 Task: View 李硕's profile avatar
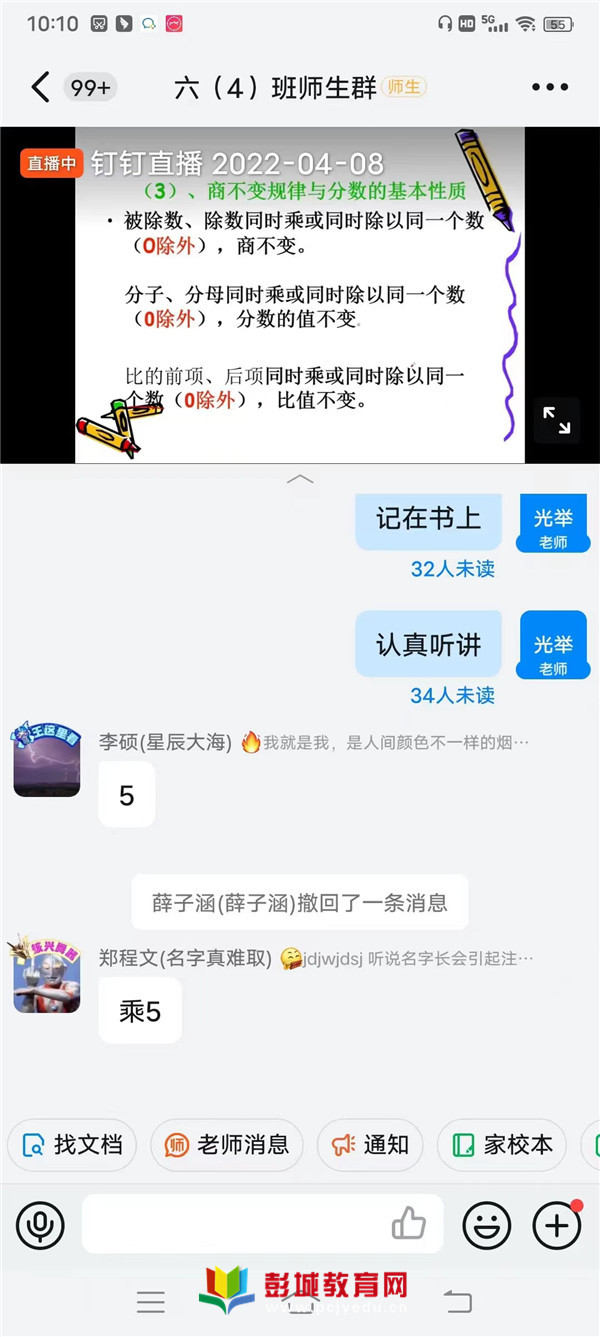click(46, 762)
